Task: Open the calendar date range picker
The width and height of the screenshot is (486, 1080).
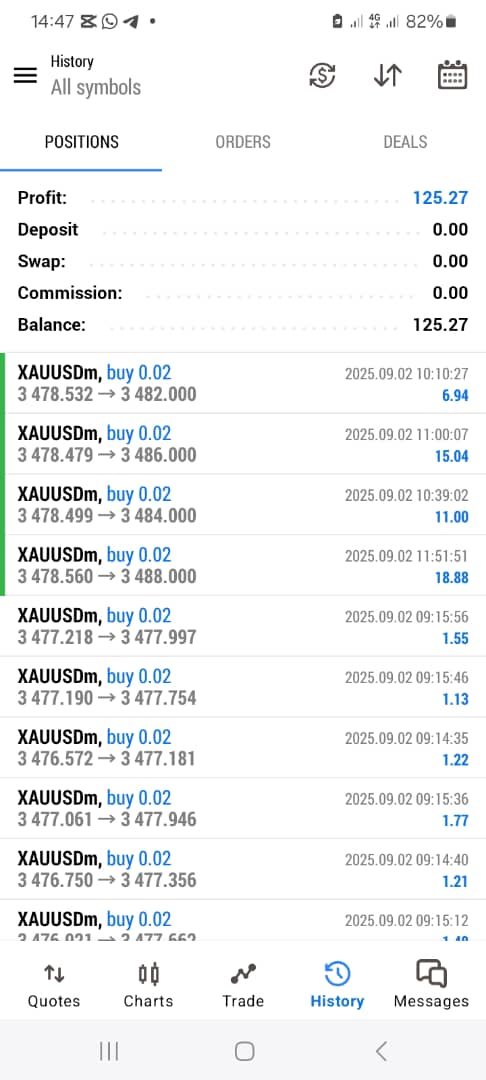Action: point(452,75)
